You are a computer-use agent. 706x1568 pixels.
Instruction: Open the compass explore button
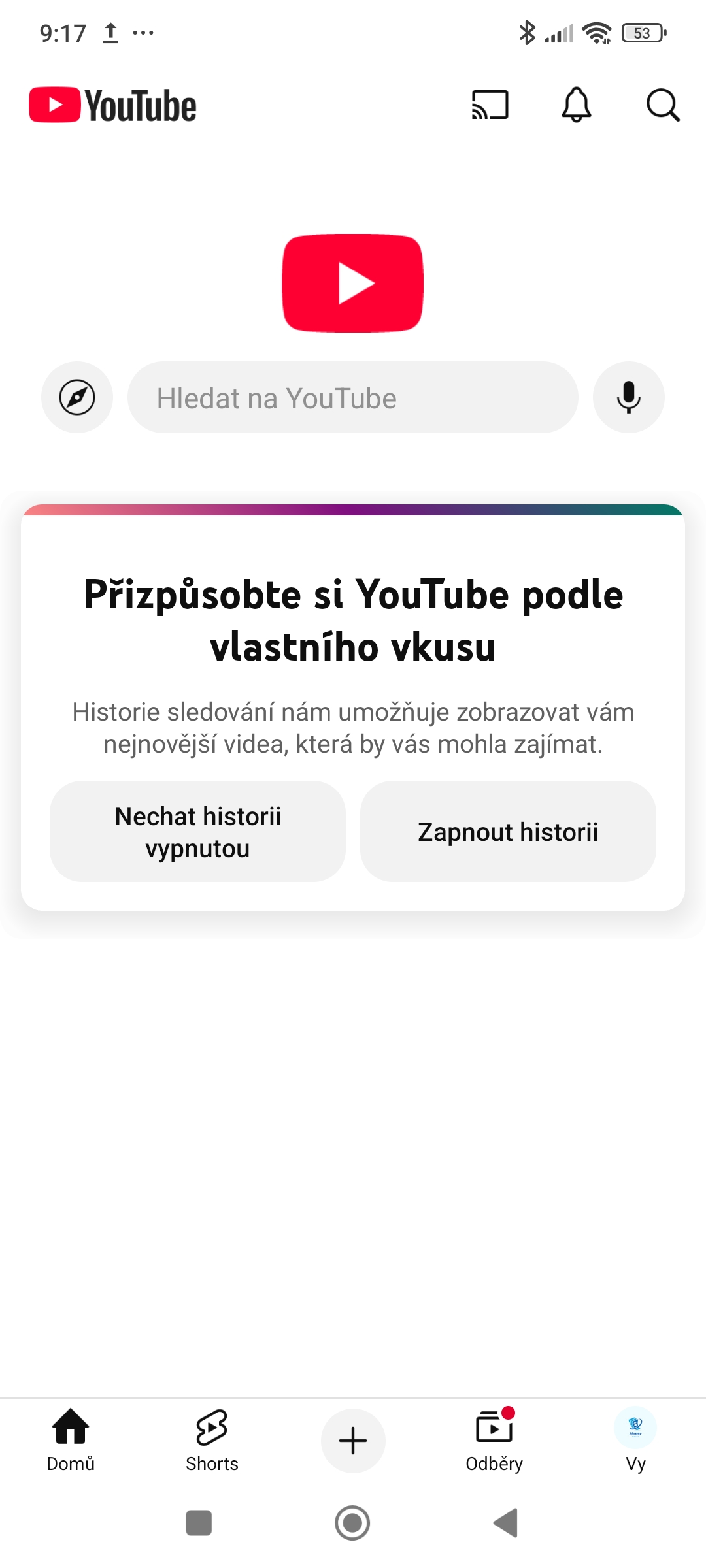[x=77, y=397]
